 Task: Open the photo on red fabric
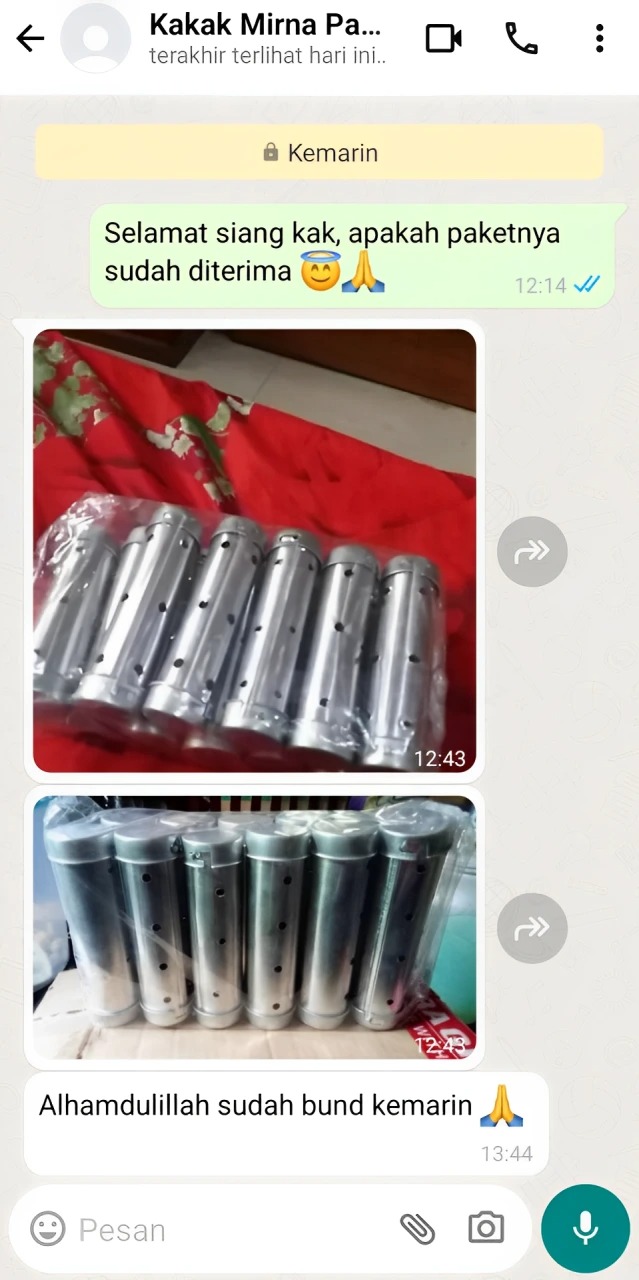254,550
